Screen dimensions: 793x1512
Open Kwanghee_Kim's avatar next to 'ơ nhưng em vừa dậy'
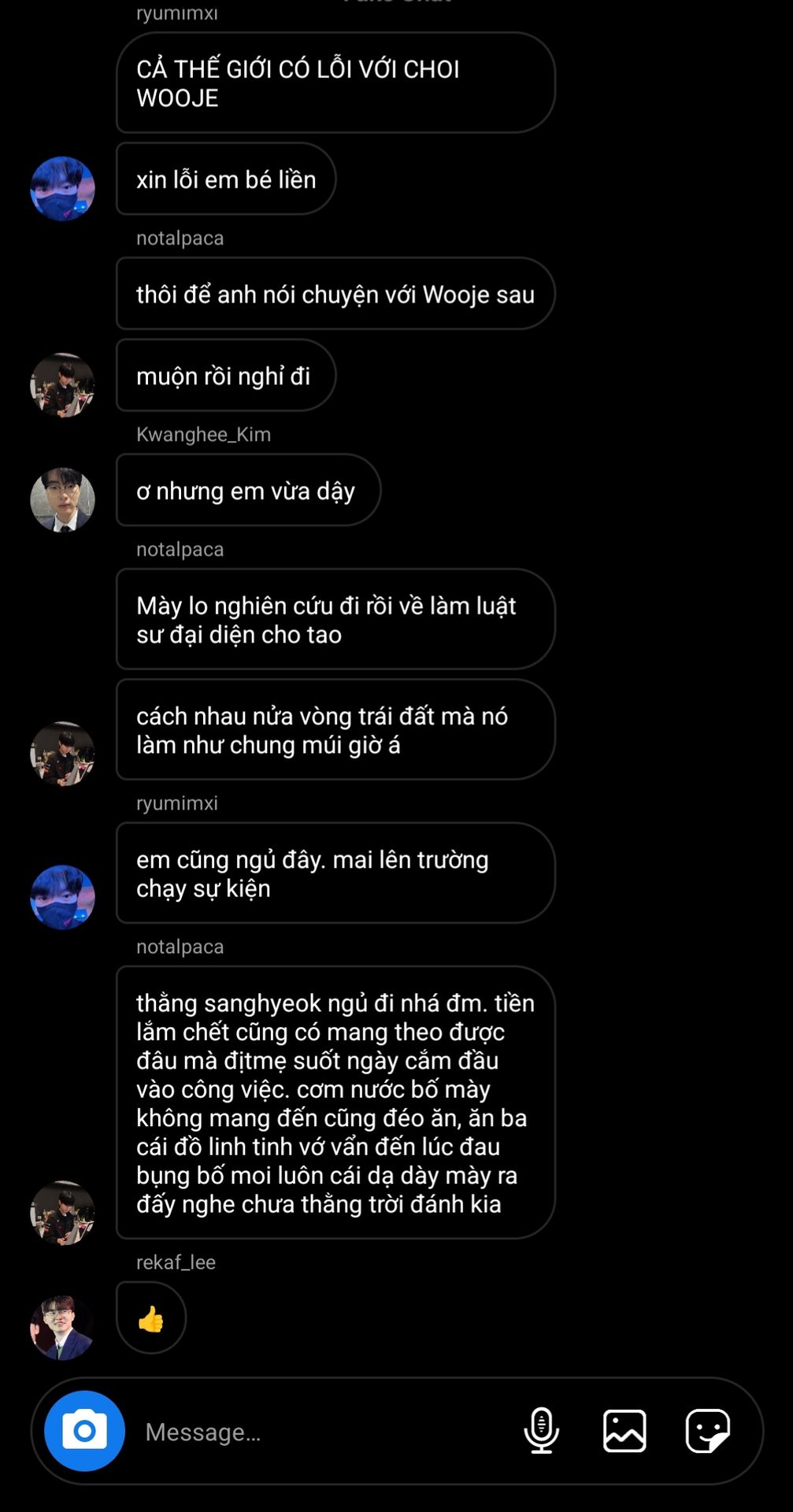click(x=62, y=500)
